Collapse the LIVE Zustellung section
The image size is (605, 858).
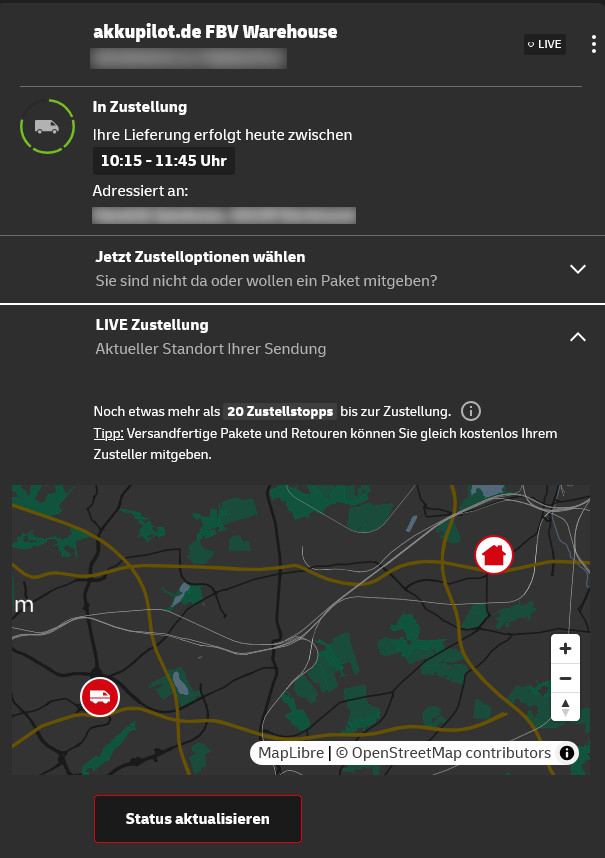[302, 337]
